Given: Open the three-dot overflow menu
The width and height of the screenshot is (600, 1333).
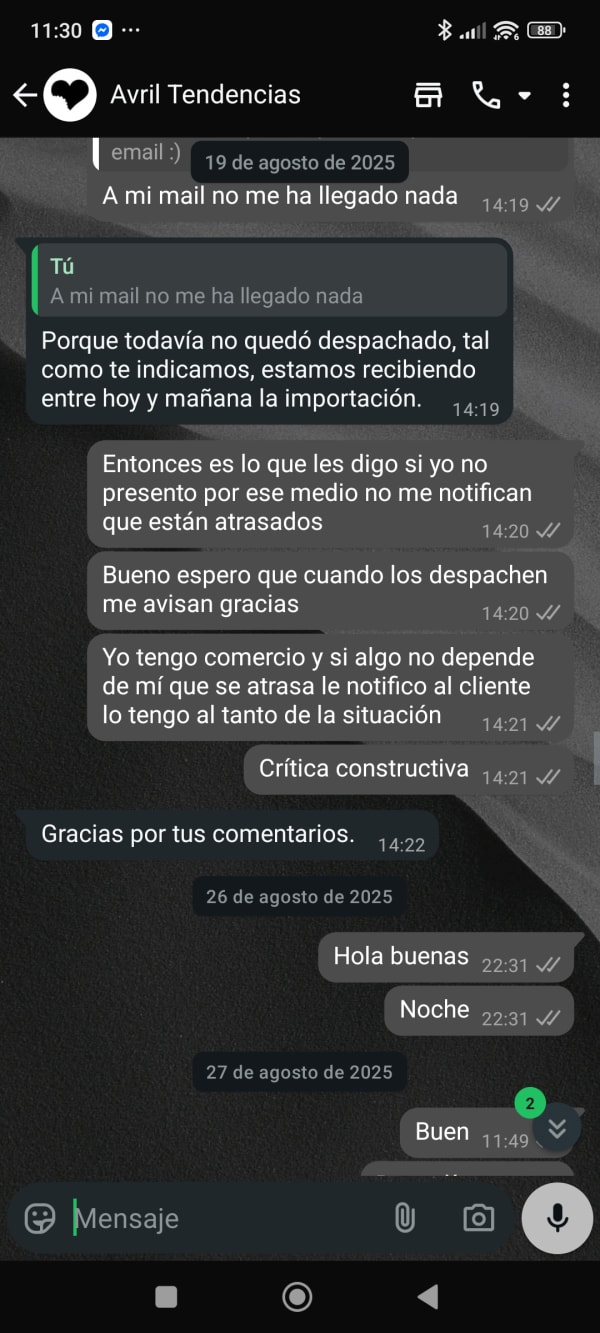Looking at the screenshot, I should click(566, 95).
